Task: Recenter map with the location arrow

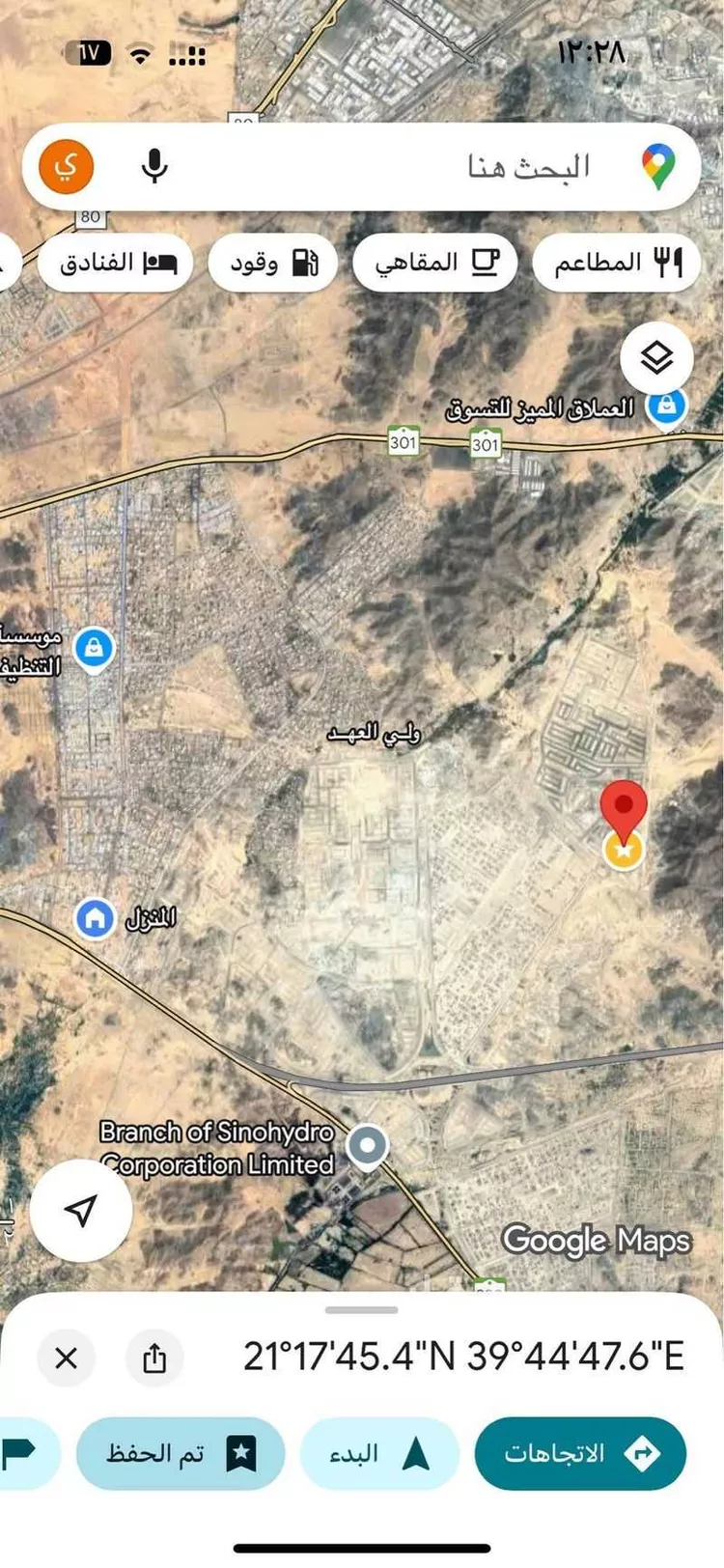Action: pos(81,1210)
